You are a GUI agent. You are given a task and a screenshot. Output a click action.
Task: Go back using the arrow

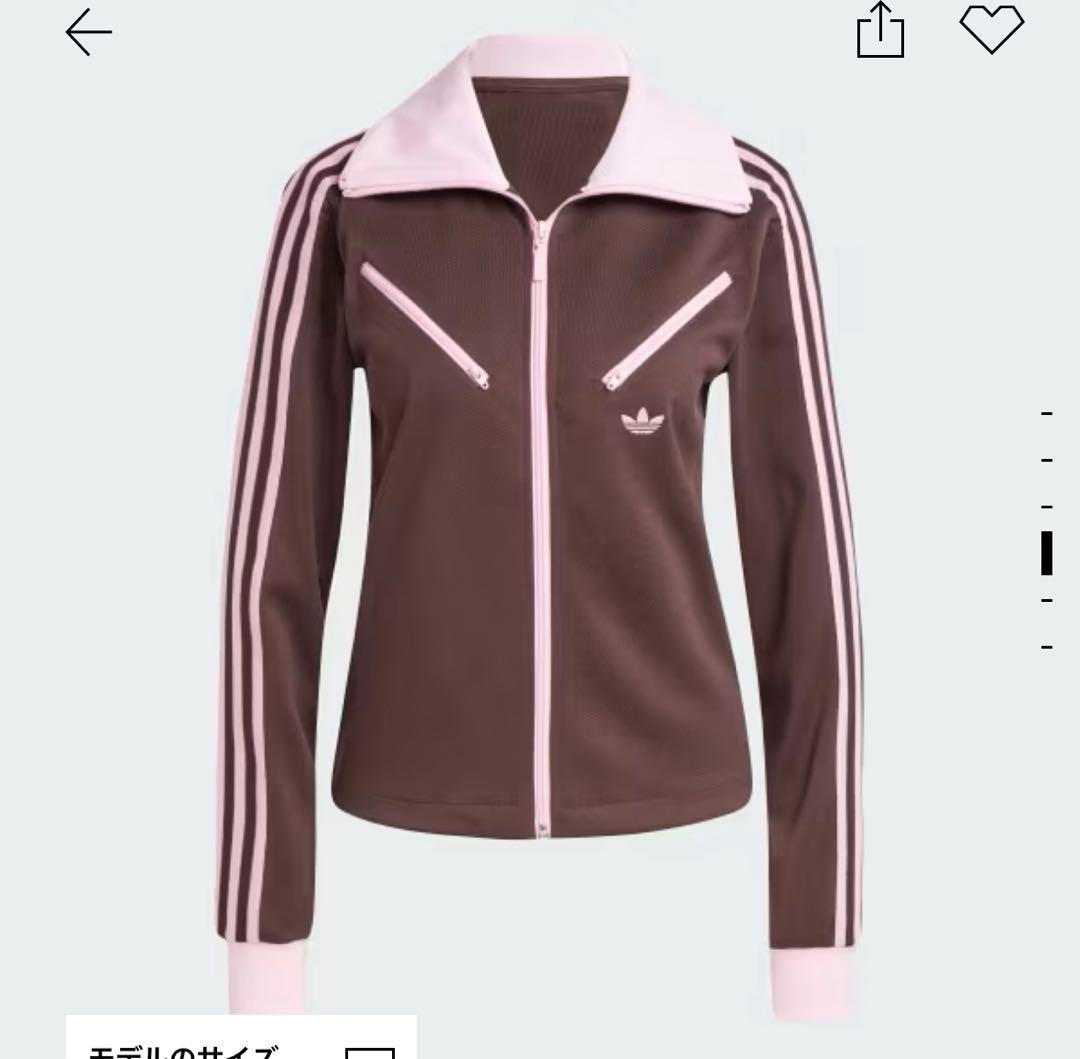(89, 33)
